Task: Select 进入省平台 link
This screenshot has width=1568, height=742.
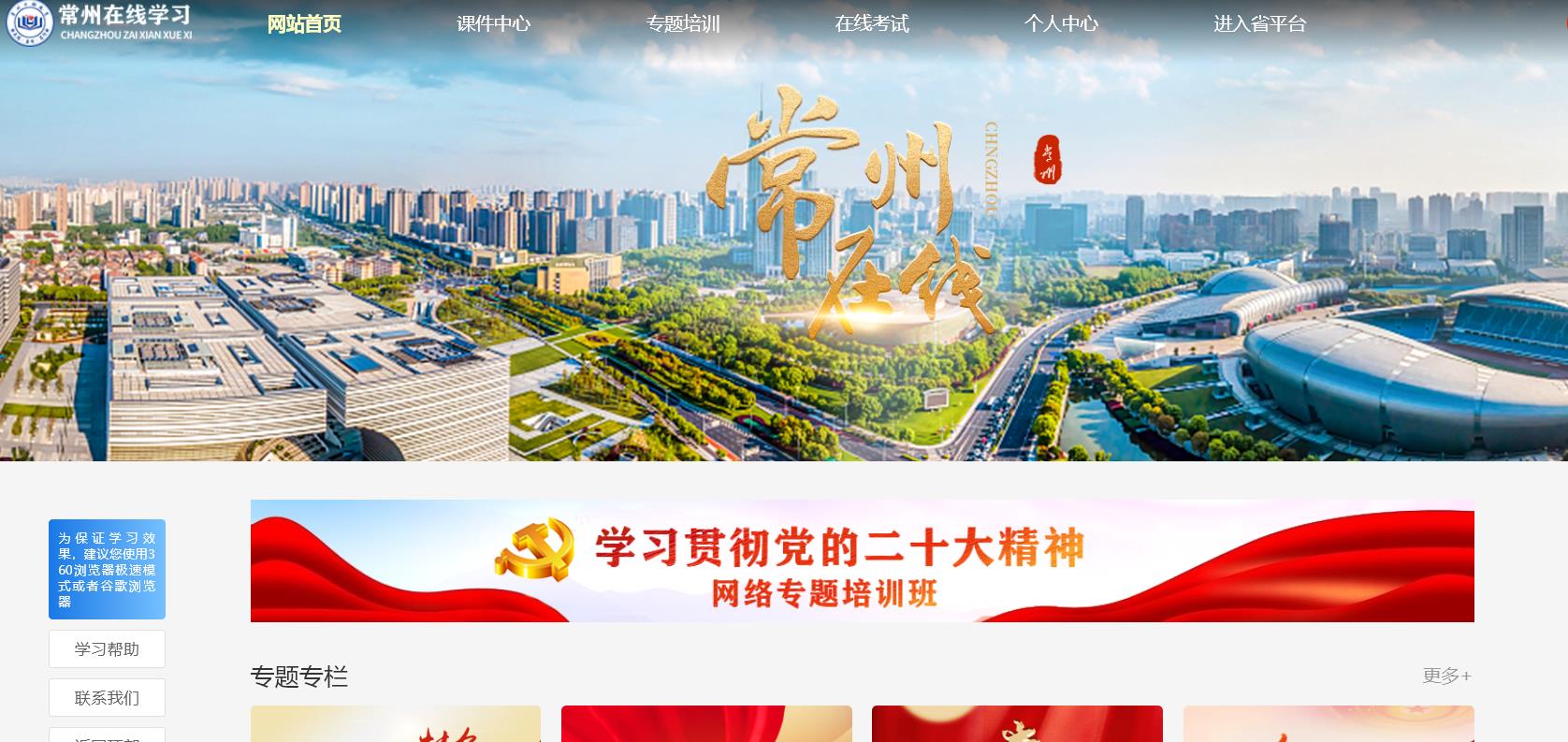Action: coord(1259,24)
